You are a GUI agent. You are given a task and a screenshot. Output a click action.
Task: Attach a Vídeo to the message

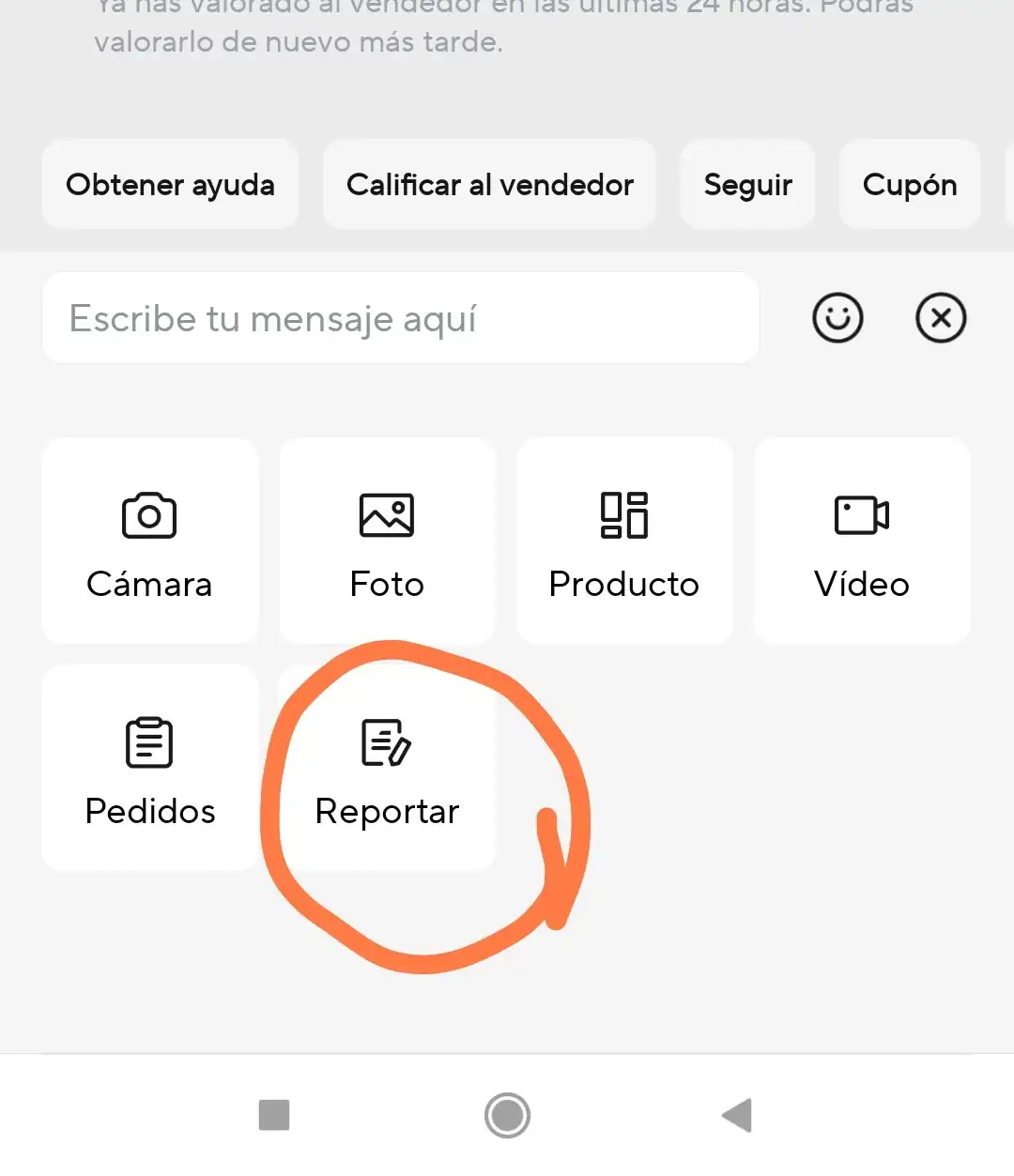click(x=862, y=542)
